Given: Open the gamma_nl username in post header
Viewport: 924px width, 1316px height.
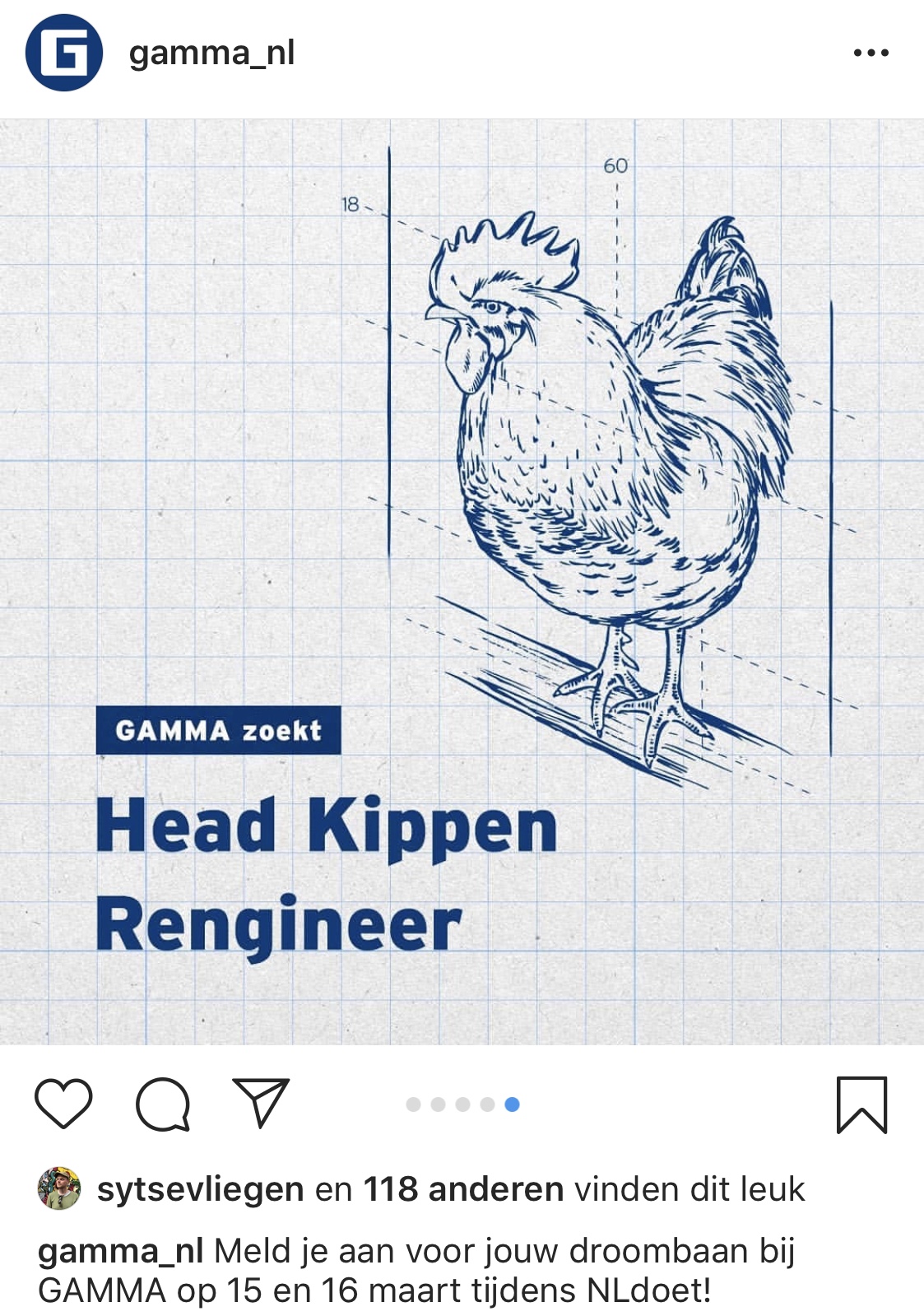Looking at the screenshot, I should tap(211, 53).
